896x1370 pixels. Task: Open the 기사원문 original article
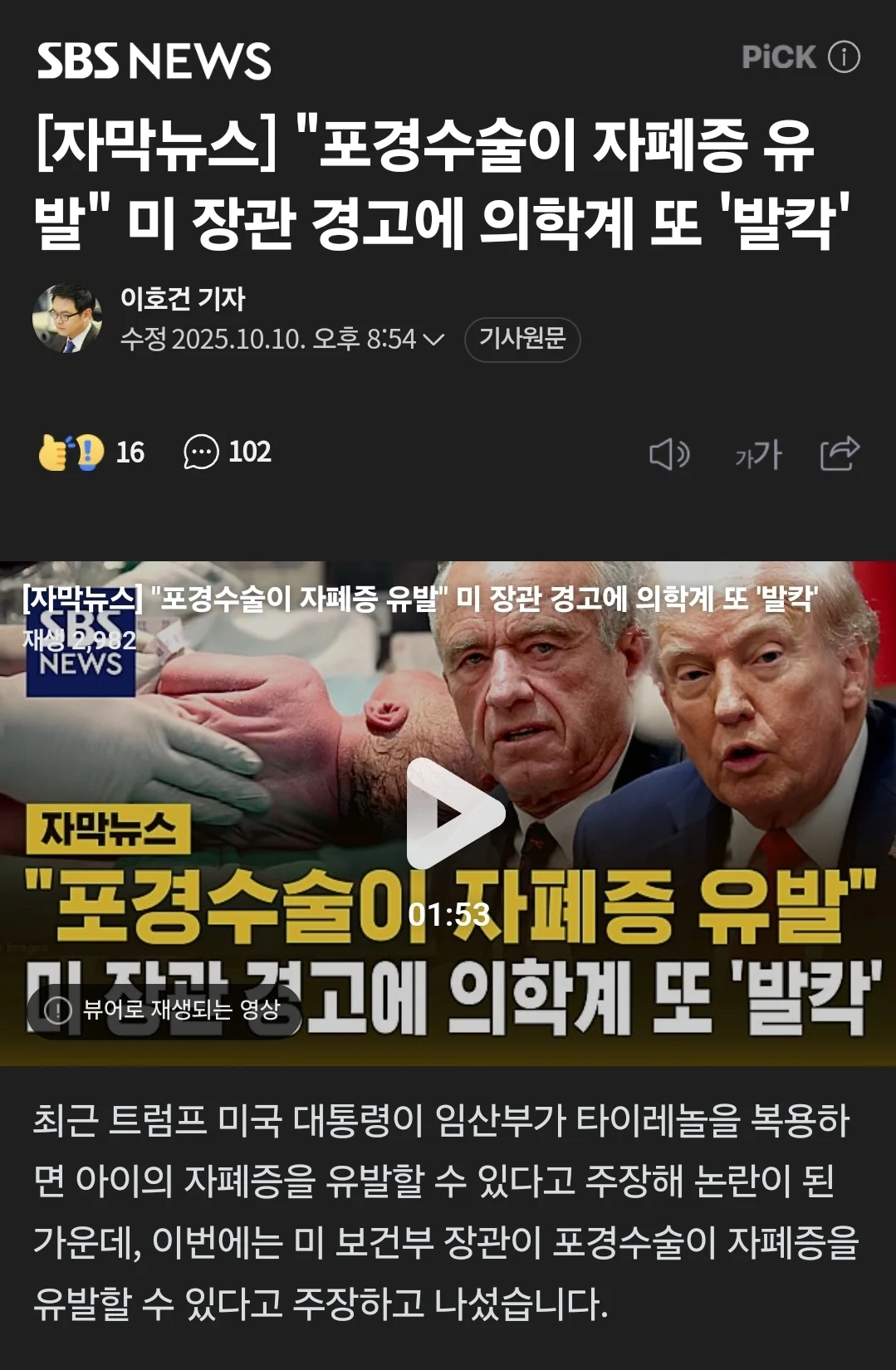[521, 339]
